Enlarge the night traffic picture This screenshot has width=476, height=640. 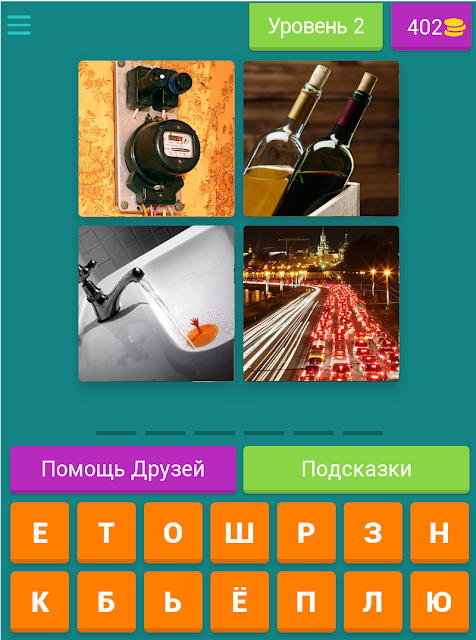[x=321, y=304]
